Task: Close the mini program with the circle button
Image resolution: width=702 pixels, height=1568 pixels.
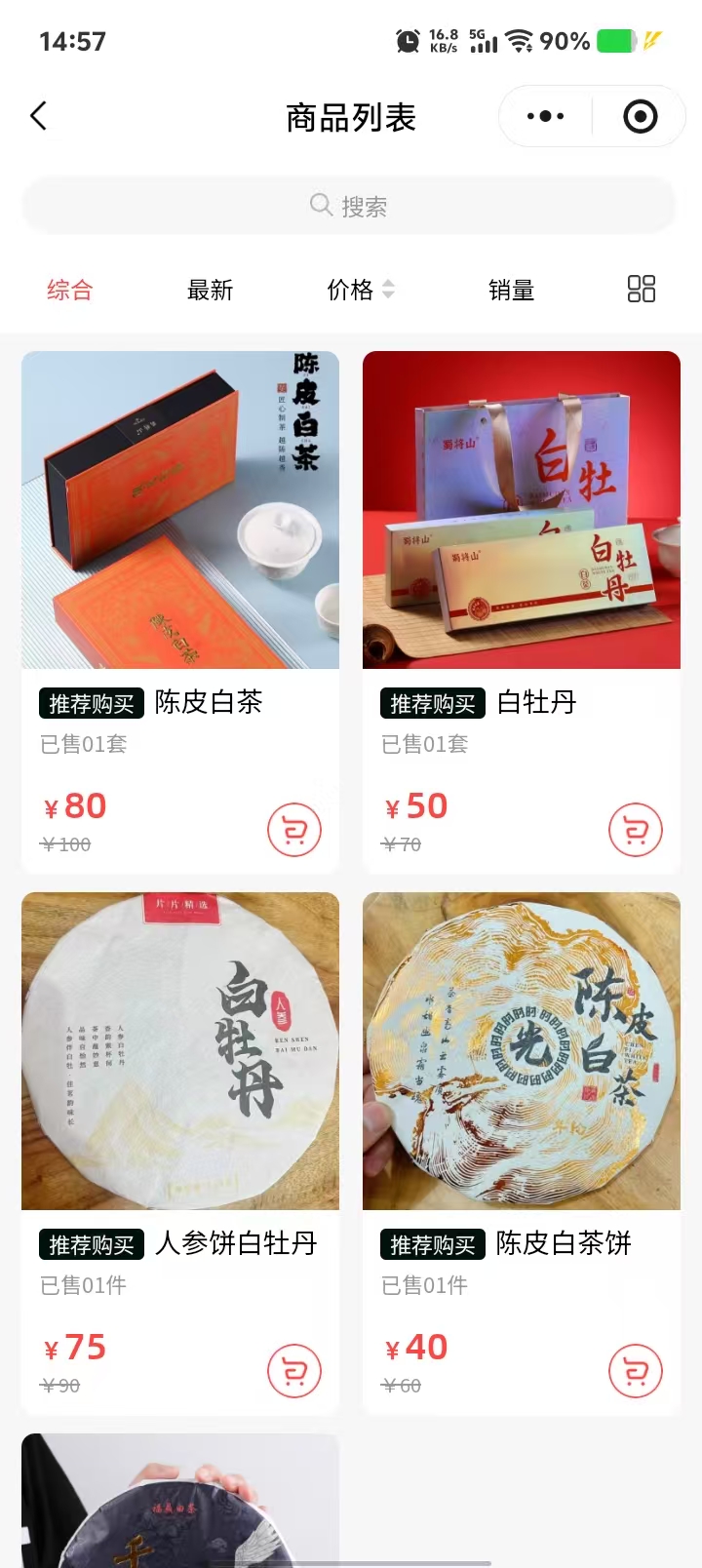Action: [640, 116]
